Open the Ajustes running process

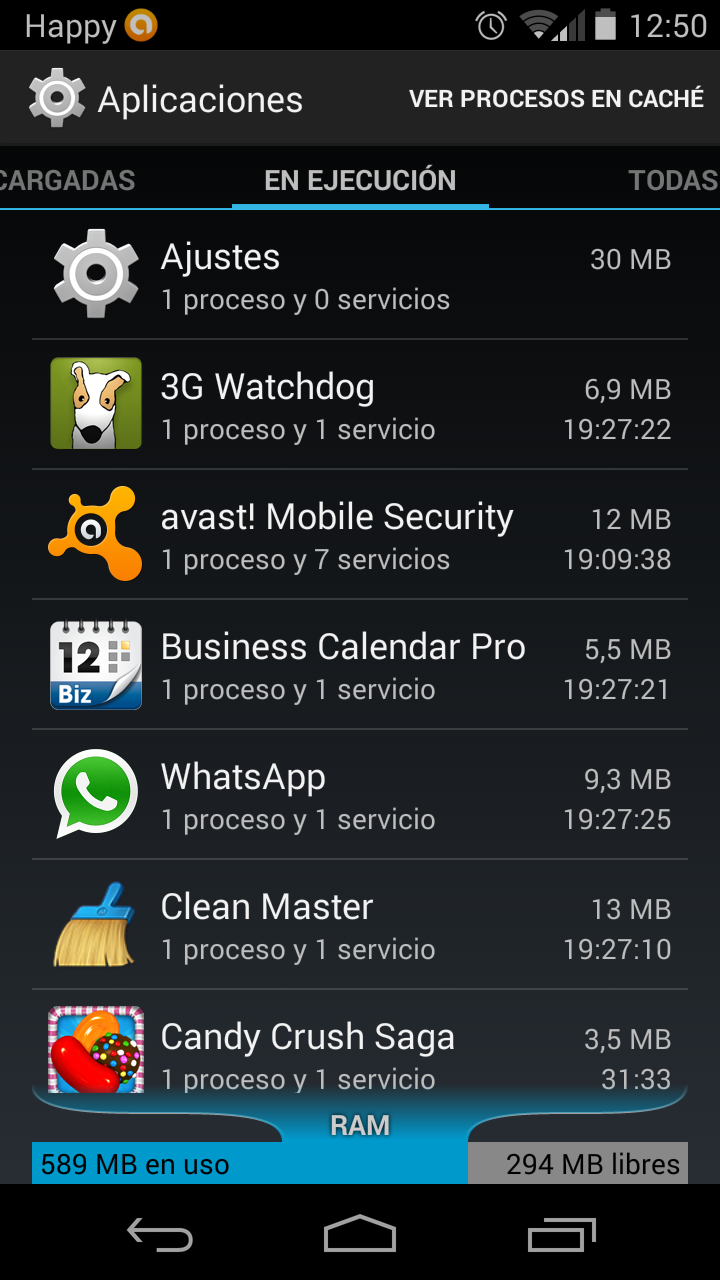click(x=360, y=275)
